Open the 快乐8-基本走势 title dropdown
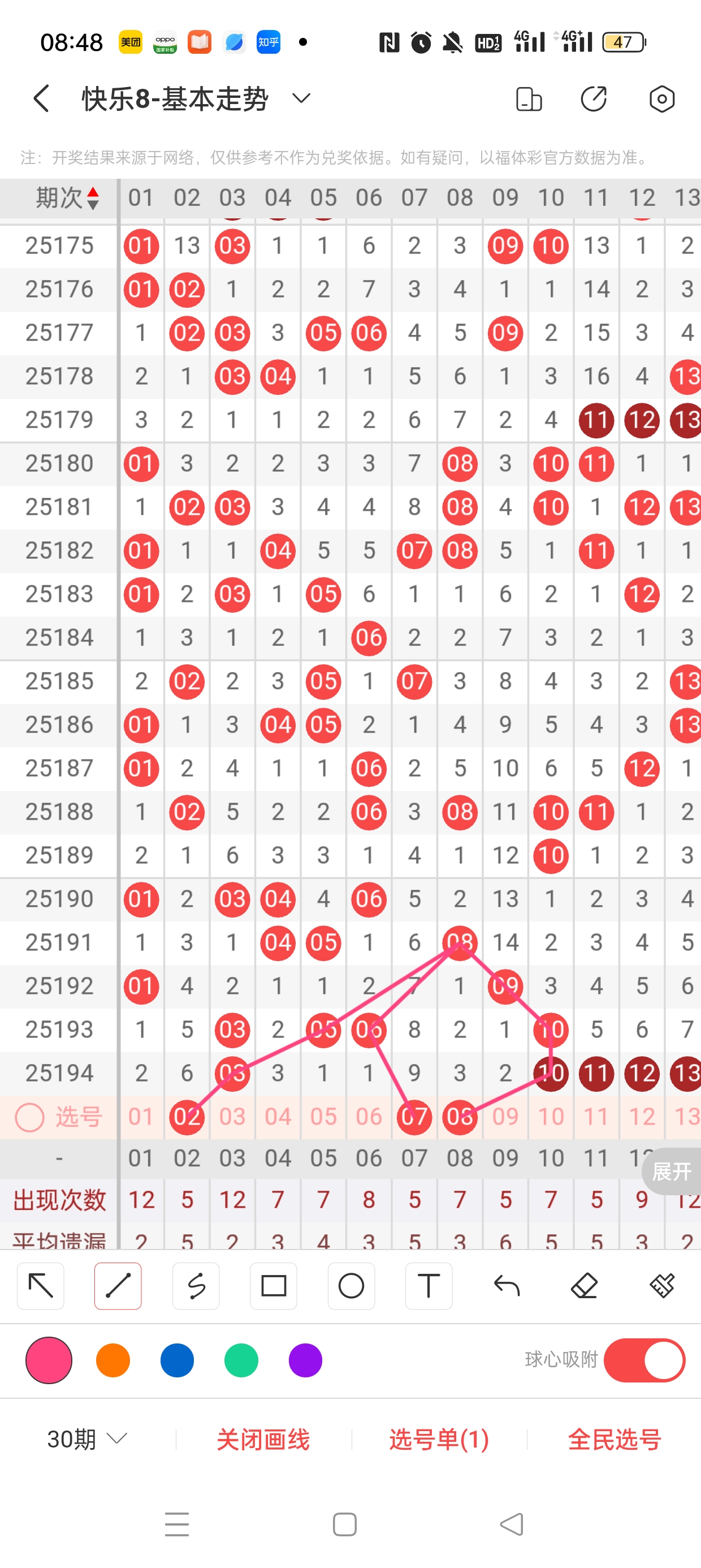 [301, 98]
